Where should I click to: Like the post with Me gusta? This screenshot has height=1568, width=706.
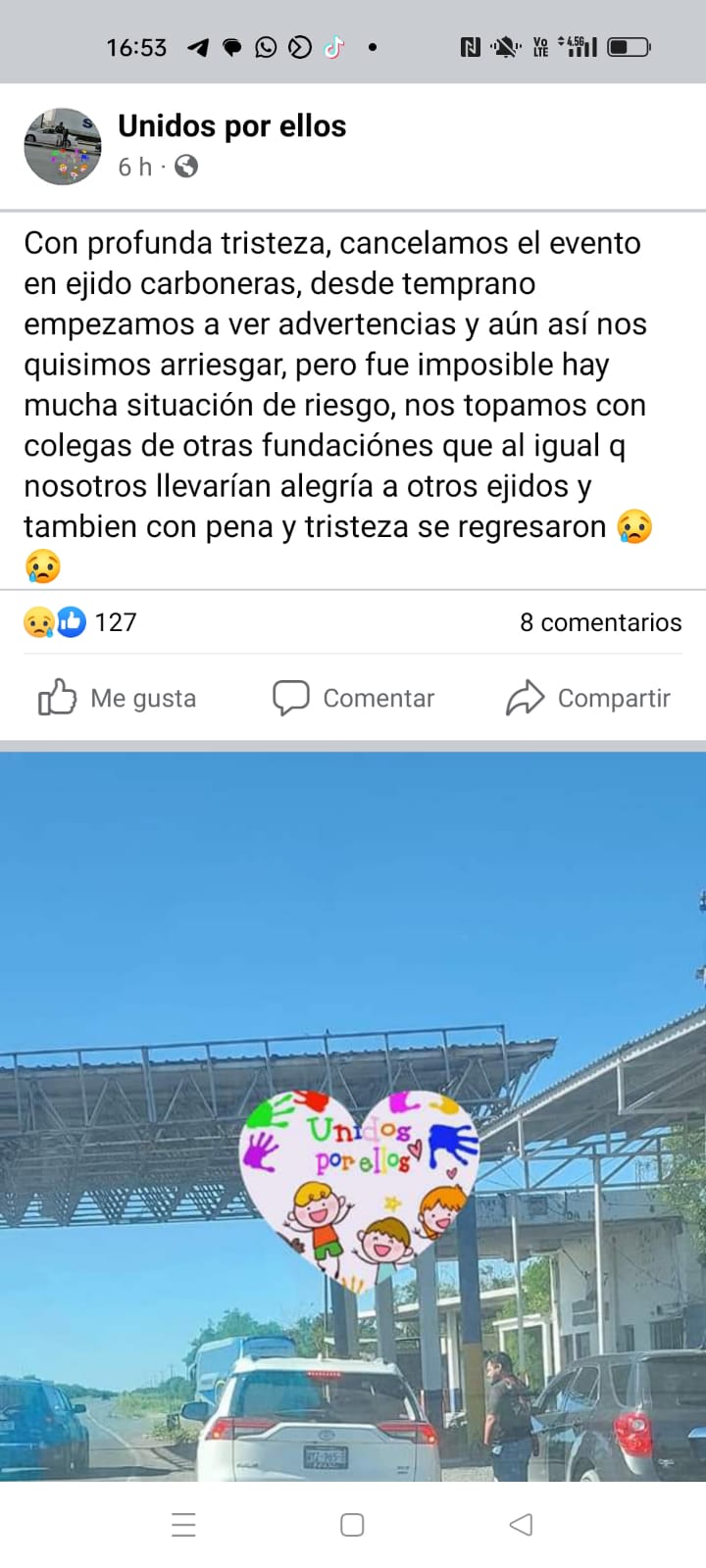[x=118, y=698]
